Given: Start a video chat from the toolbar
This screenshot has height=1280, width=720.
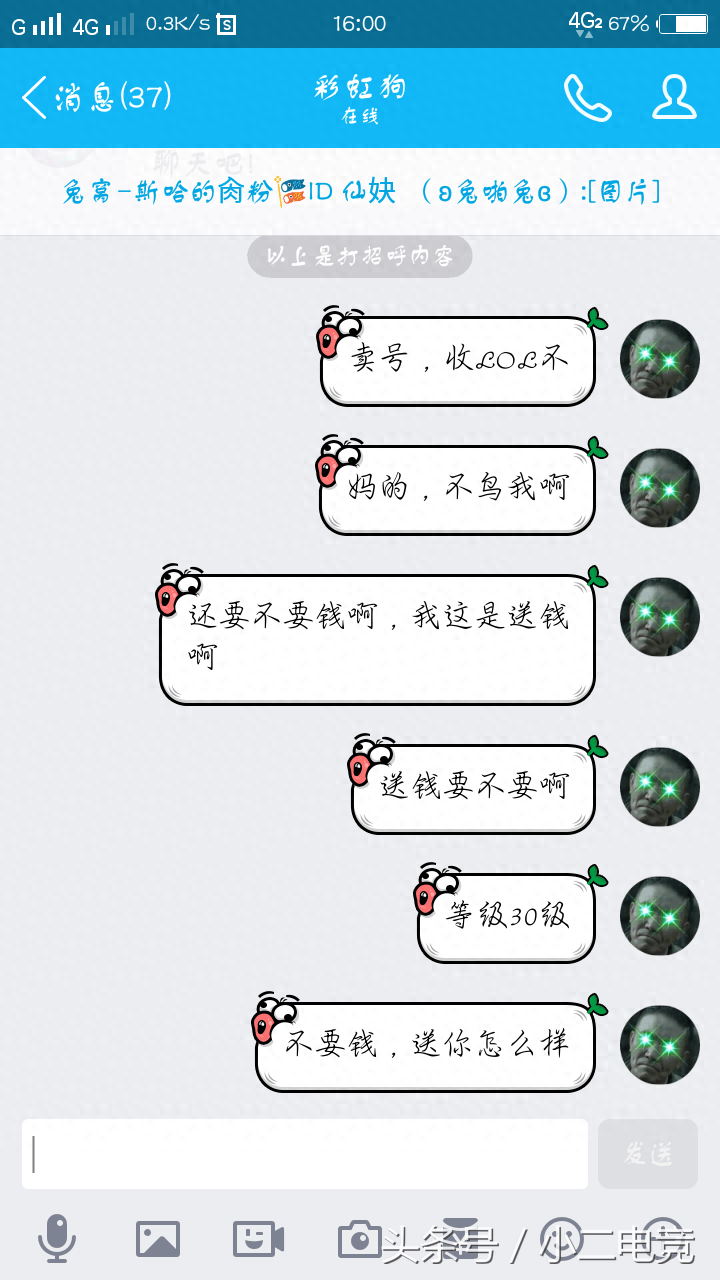Looking at the screenshot, I should click(x=258, y=1238).
